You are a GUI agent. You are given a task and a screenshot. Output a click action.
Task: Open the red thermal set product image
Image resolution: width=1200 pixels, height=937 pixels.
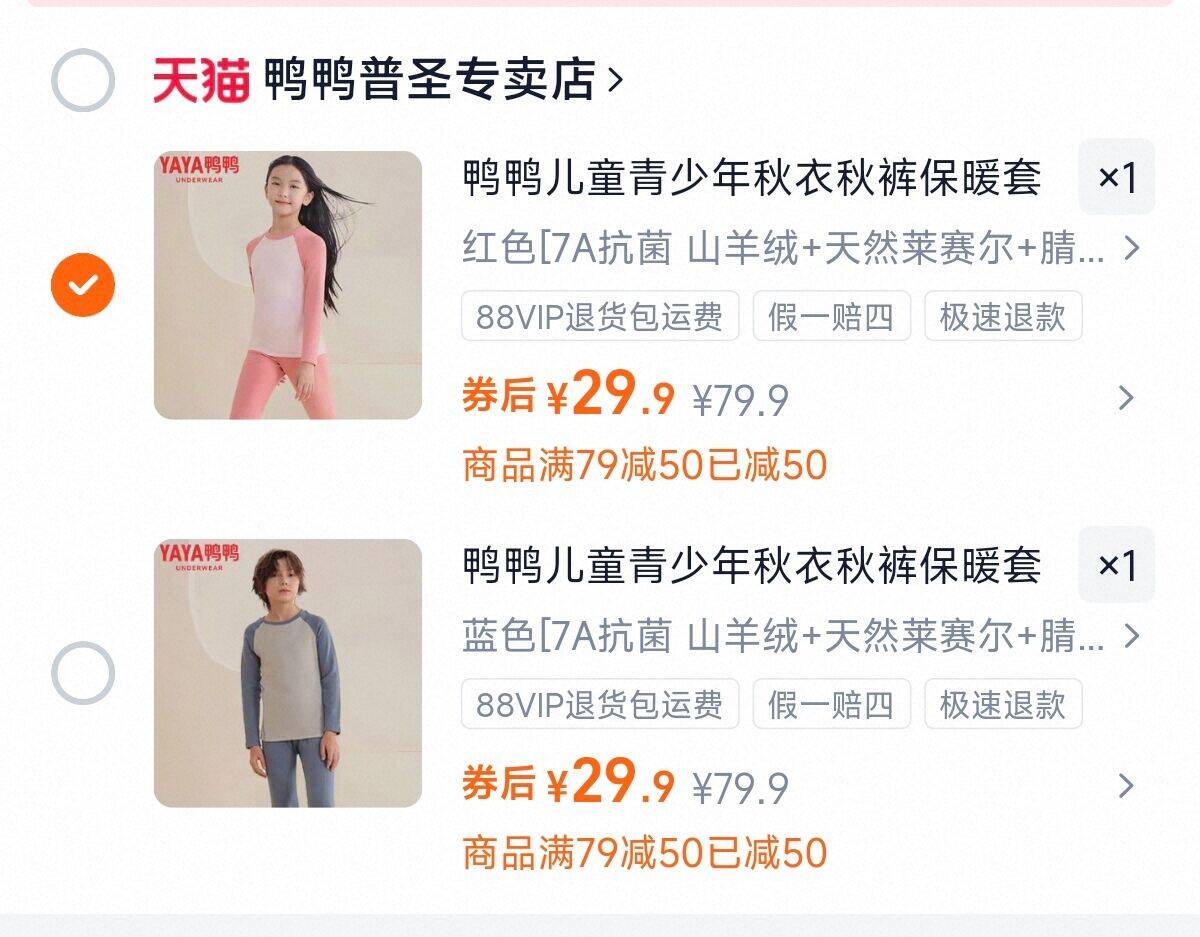pyautogui.click(x=288, y=285)
